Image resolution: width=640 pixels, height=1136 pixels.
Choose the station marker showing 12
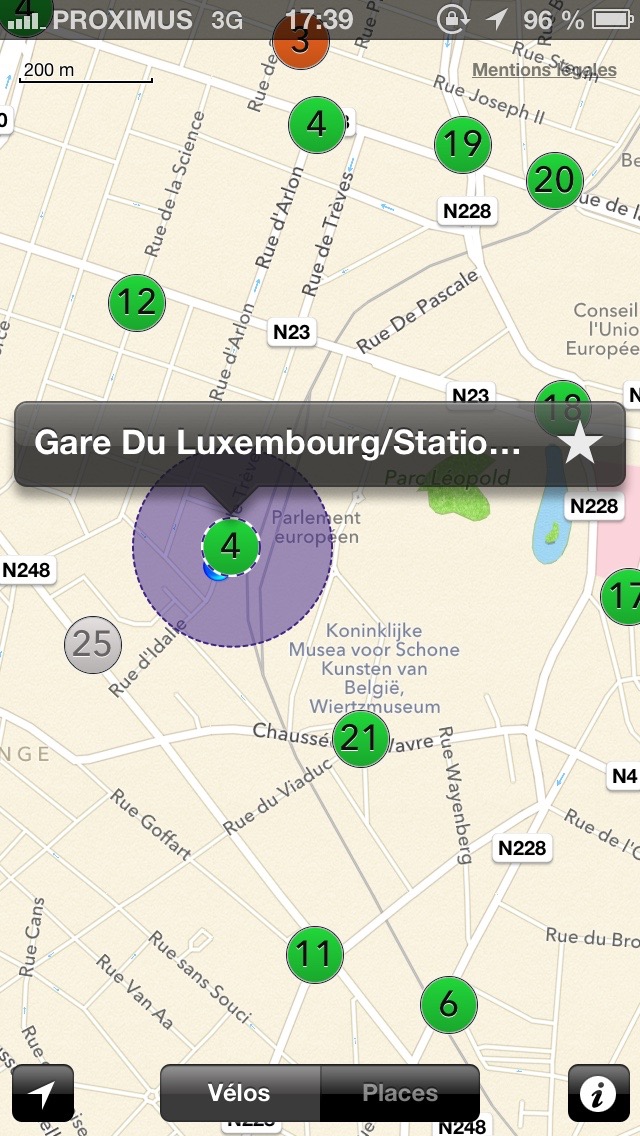(x=137, y=301)
